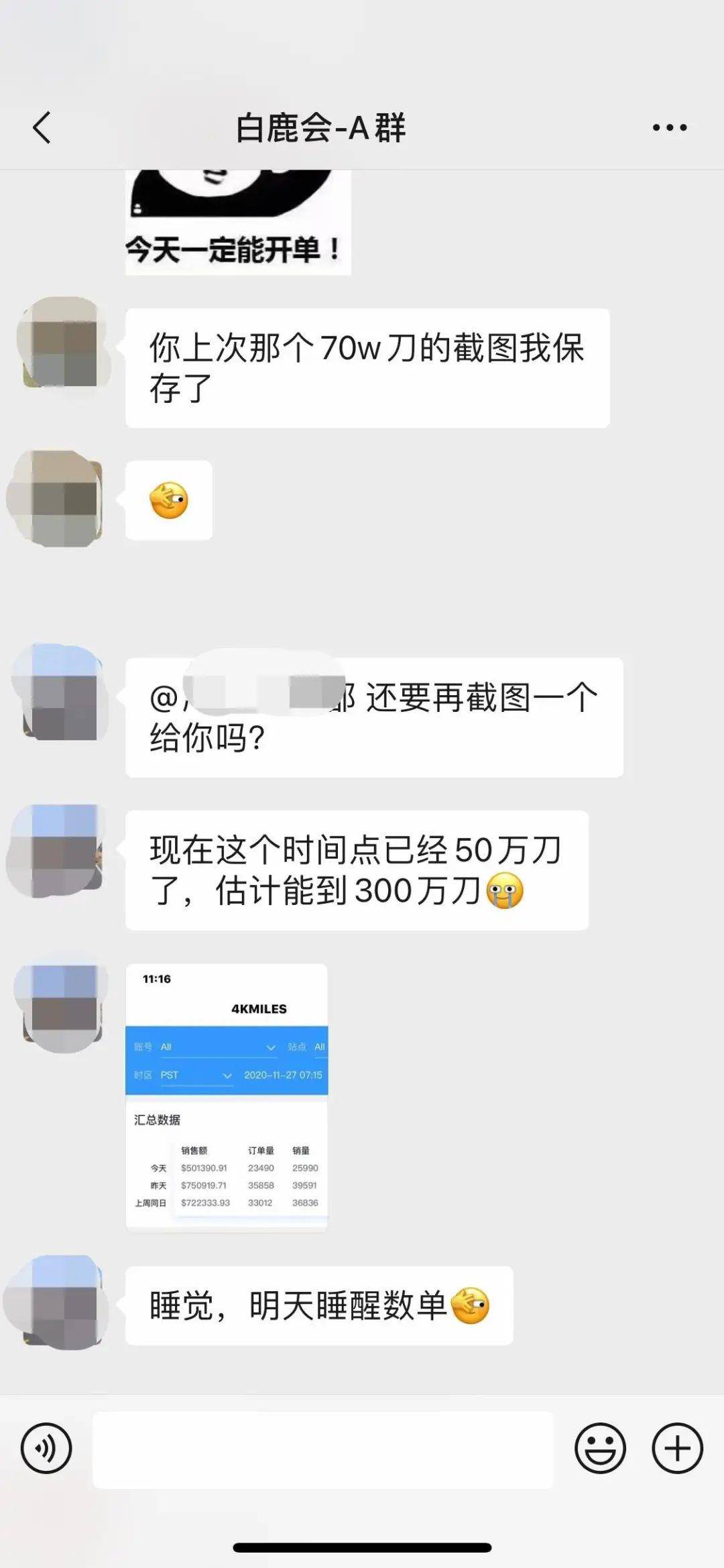Viewport: 724px width, 1568px height.
Task: Open the plus attachment menu
Action: pyautogui.click(x=677, y=1448)
